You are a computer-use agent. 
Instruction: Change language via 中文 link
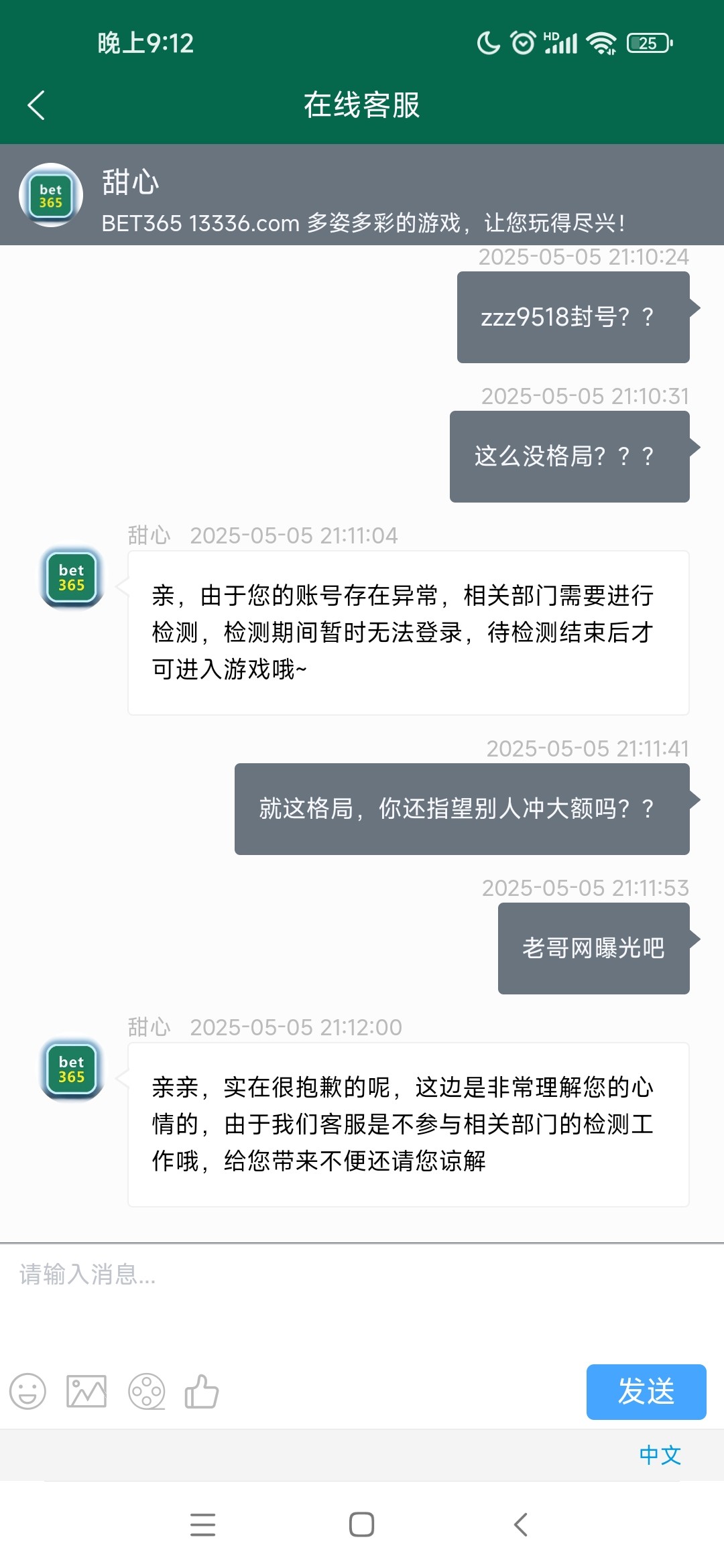click(660, 1455)
